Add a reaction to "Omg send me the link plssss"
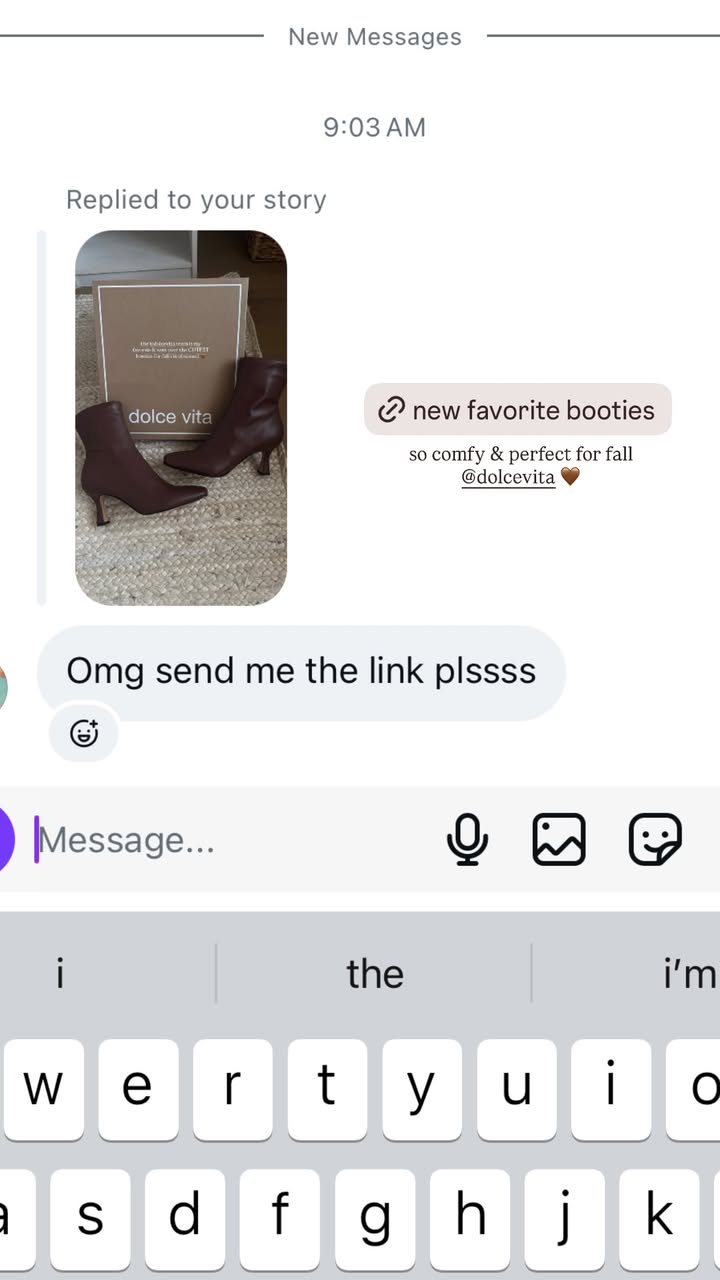 (84, 734)
